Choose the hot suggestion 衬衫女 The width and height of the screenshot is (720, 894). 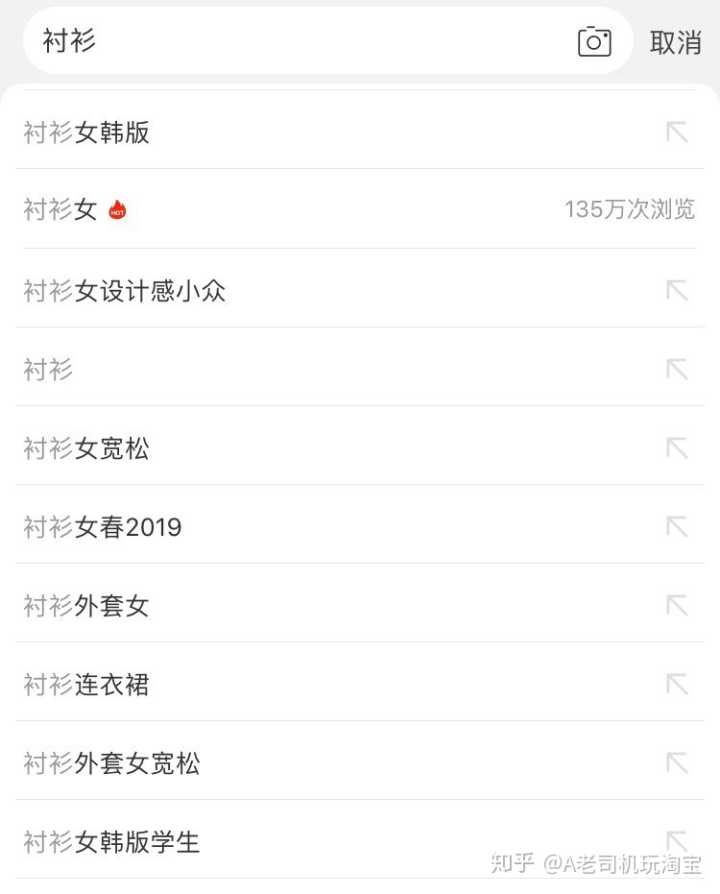(x=60, y=210)
